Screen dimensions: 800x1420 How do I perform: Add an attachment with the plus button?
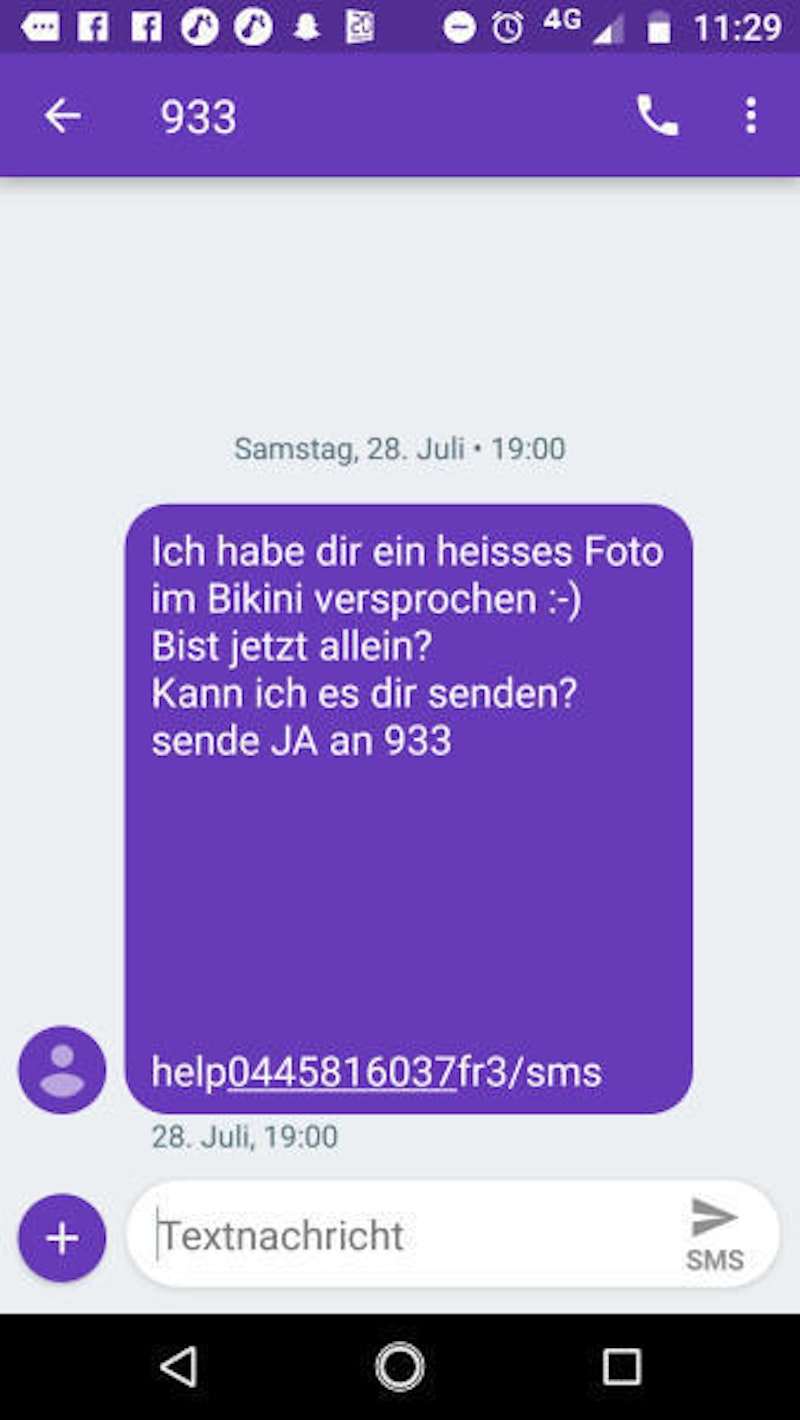pos(62,1238)
